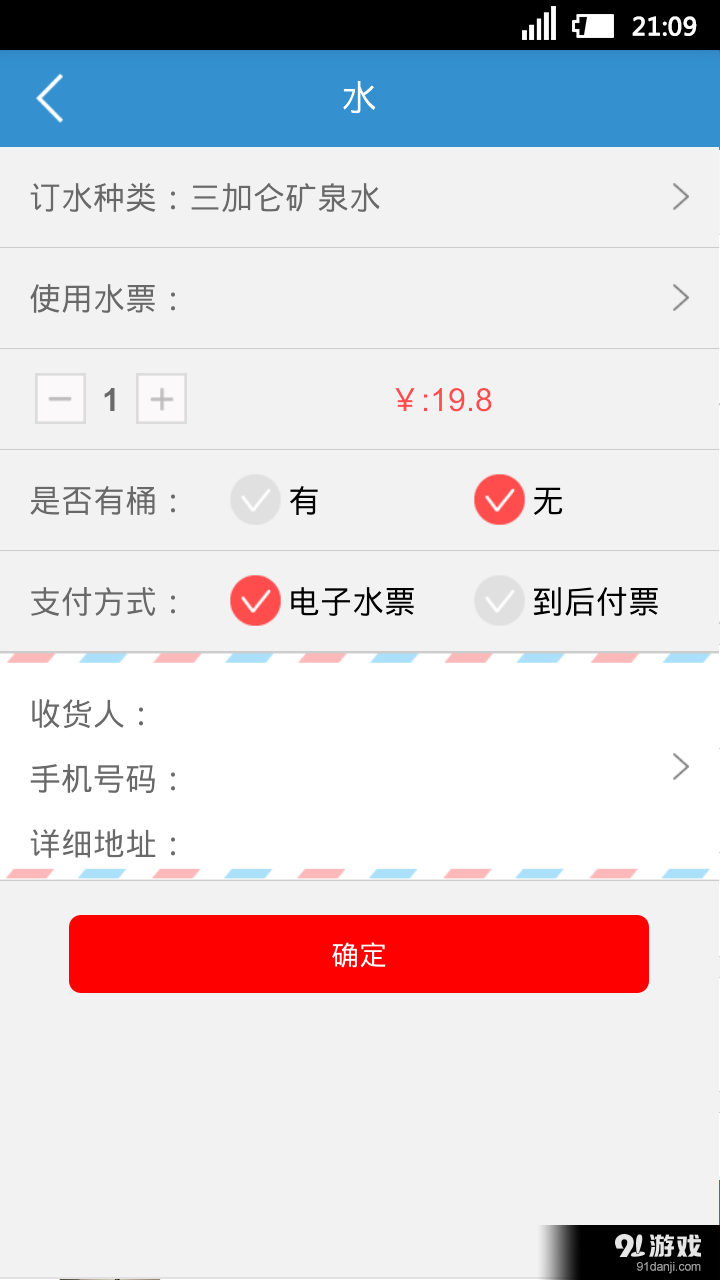Tap the minus icon to decrease quantity

pos(60,398)
